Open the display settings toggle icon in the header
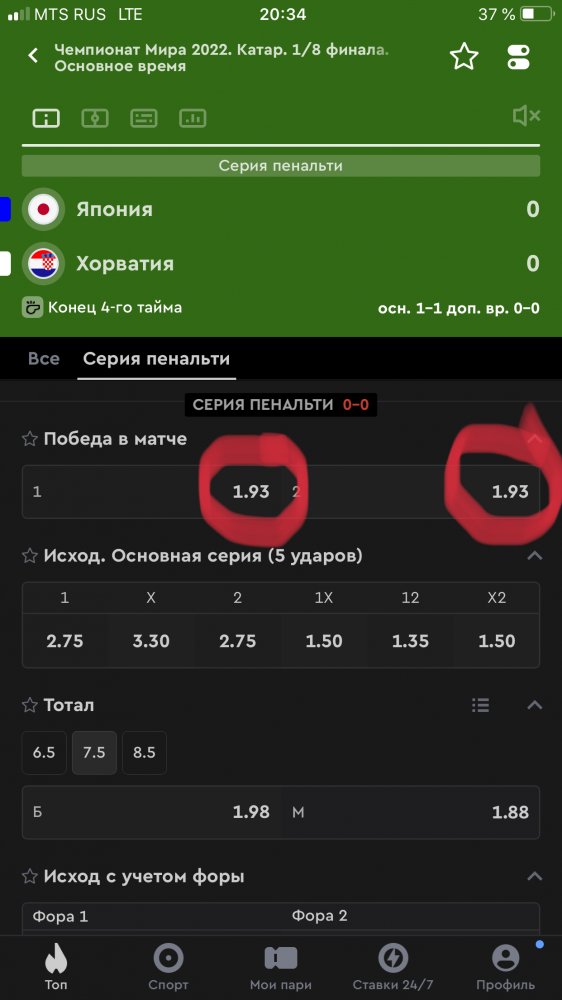The height and width of the screenshot is (1000, 562). click(519, 57)
